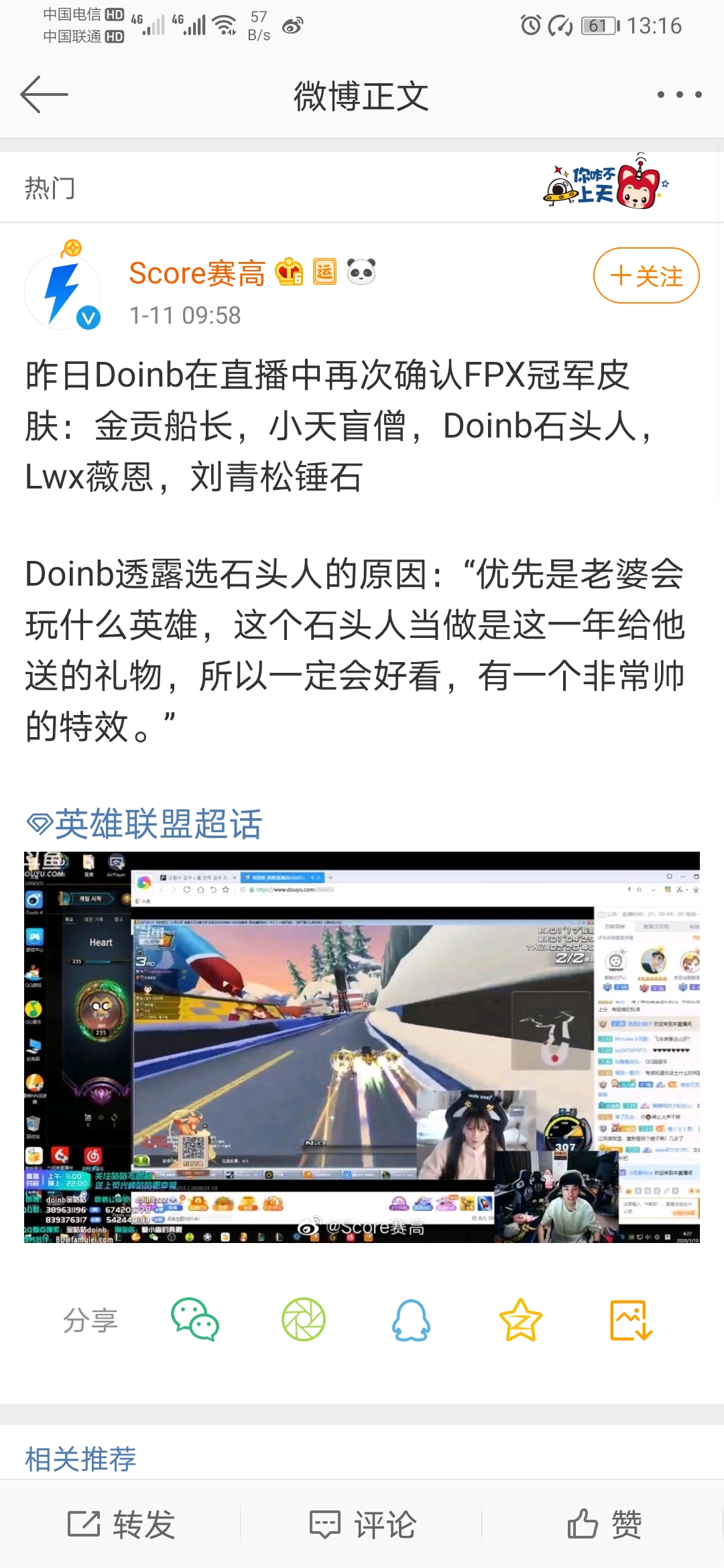Open the Score赛高 username link
Screen dimensions: 724x1568
point(197,273)
